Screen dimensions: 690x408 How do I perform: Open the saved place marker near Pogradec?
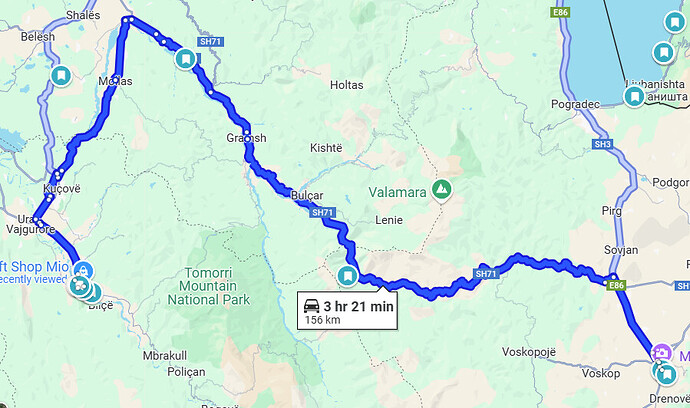634,96
